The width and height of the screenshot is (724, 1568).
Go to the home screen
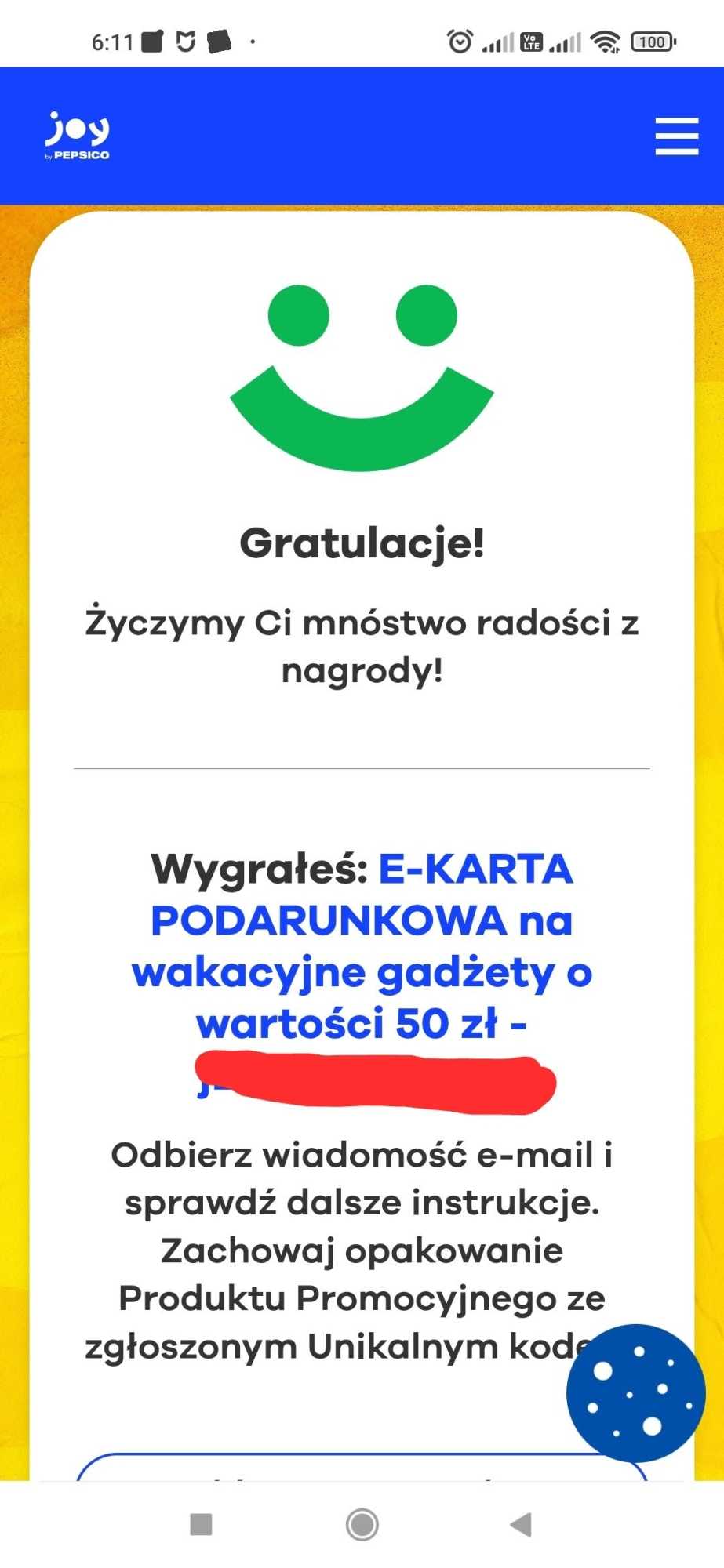click(362, 1524)
